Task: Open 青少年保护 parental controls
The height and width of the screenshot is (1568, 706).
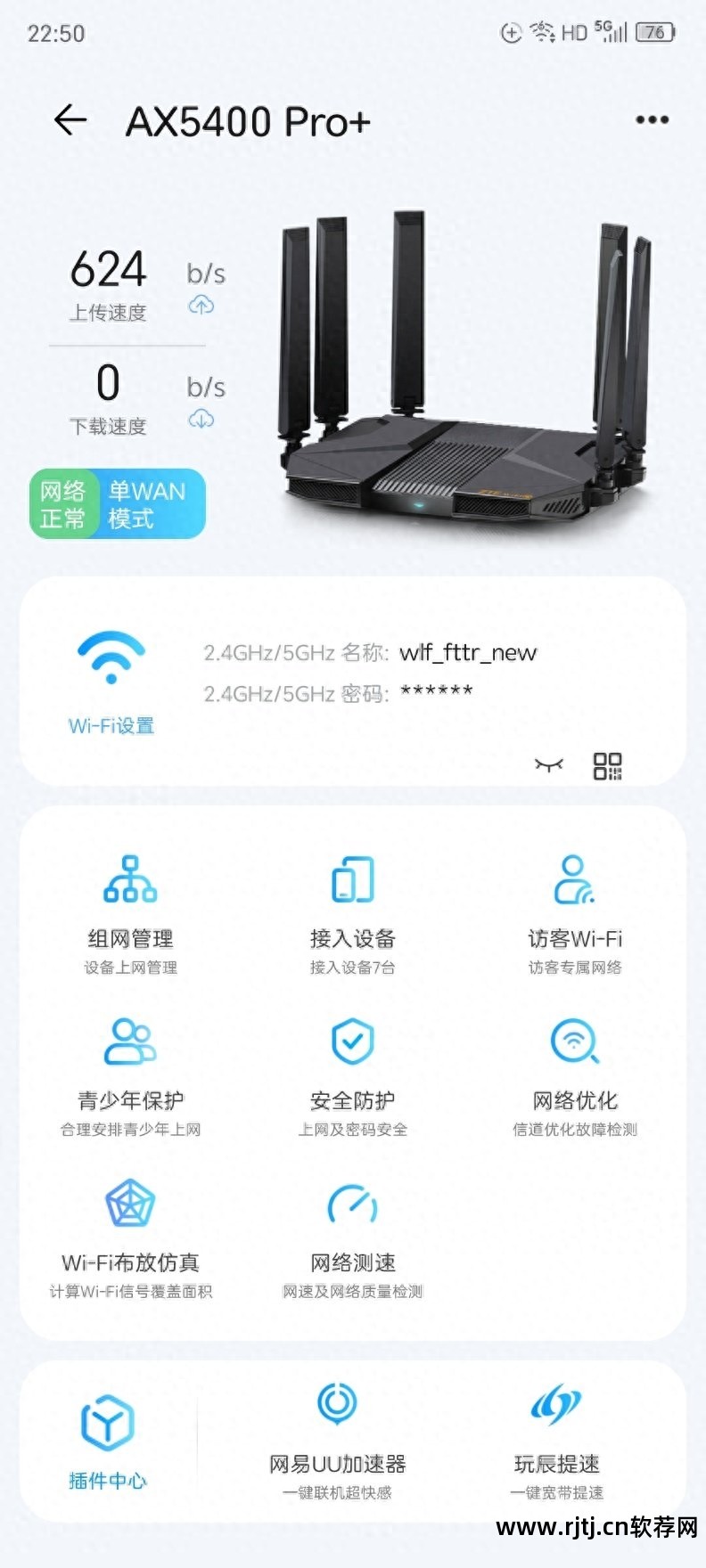Action: pyautogui.click(x=131, y=1074)
